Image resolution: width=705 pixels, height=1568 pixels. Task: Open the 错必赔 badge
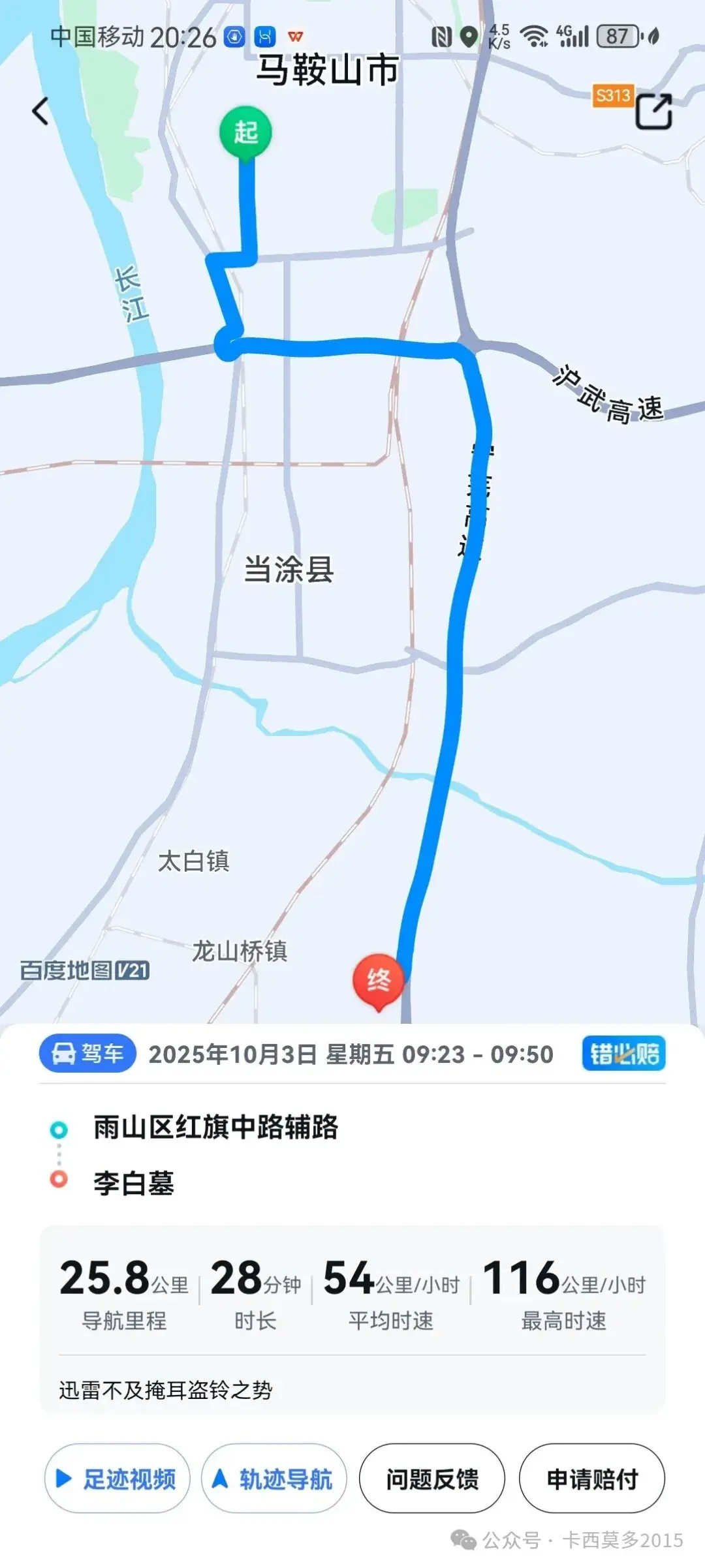point(623,1053)
